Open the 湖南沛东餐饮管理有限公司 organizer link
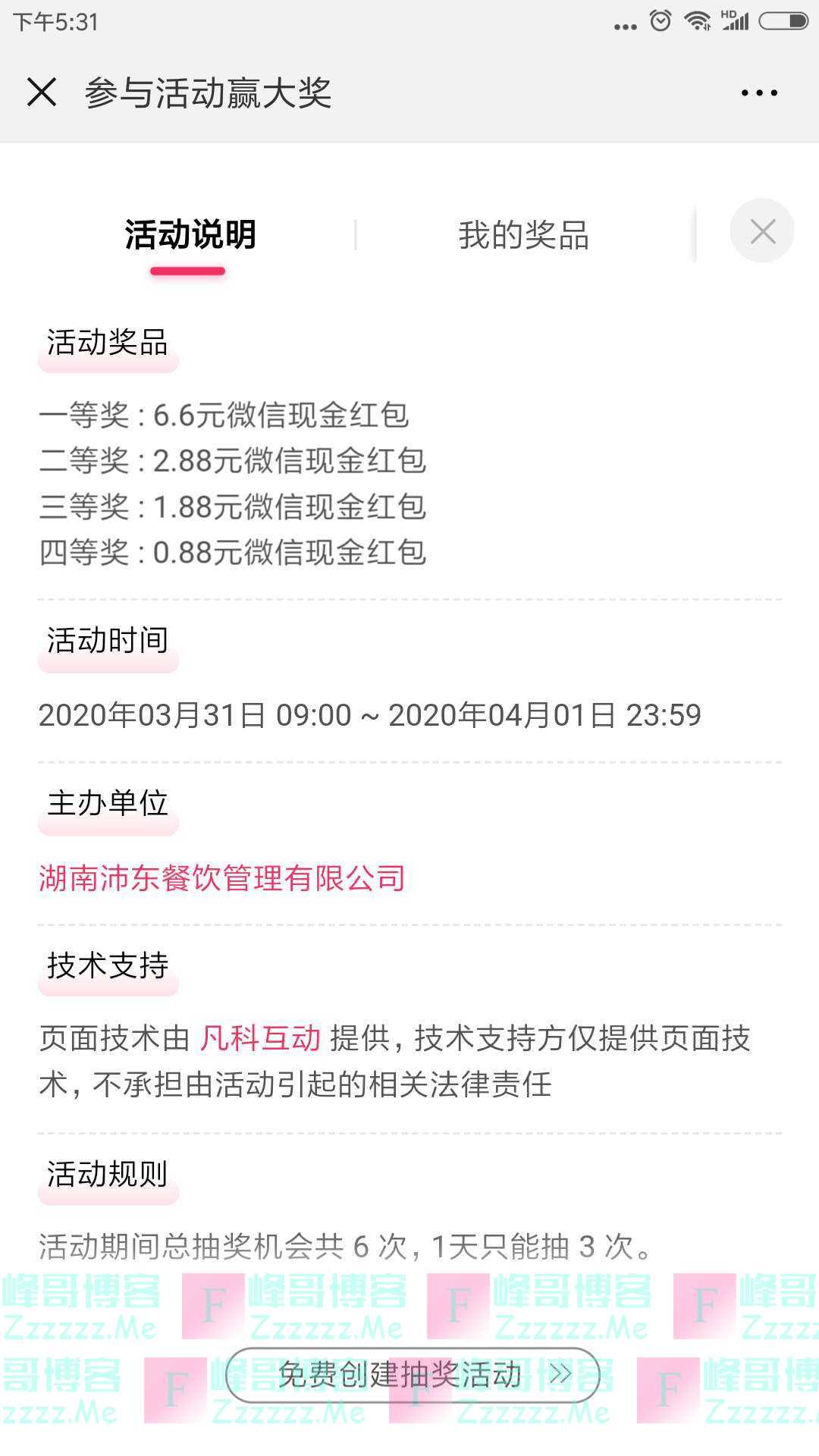 (x=222, y=878)
